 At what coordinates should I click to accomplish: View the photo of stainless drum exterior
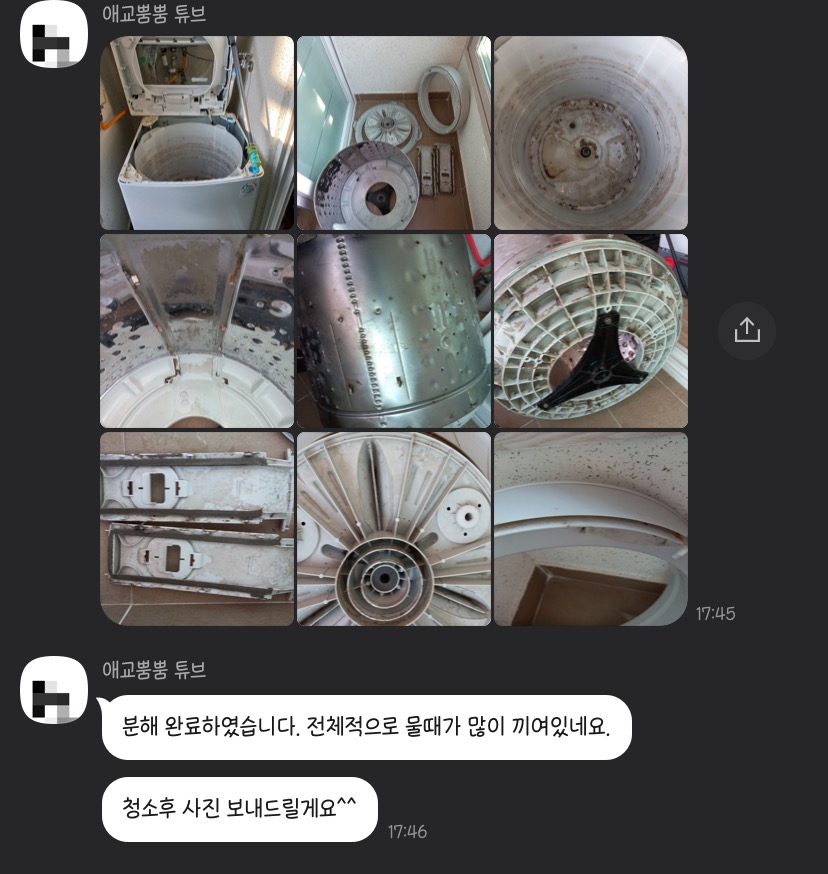click(394, 331)
